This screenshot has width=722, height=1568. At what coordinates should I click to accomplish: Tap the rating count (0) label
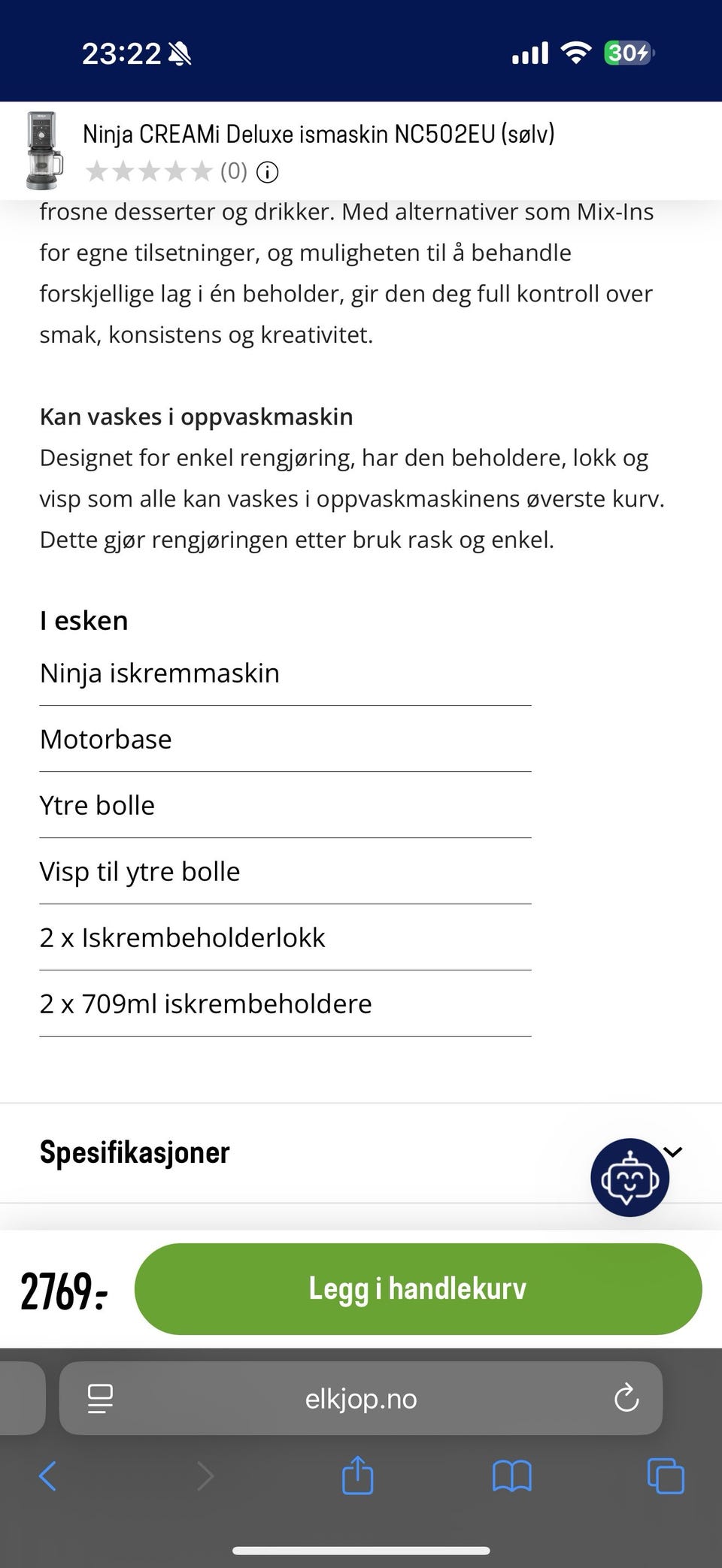232,171
